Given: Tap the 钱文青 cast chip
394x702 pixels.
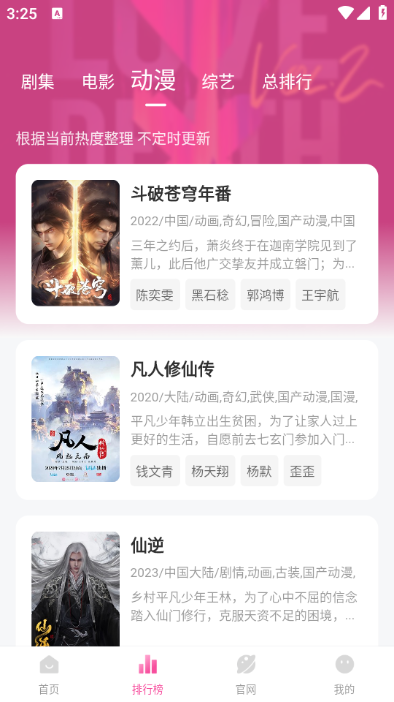Looking at the screenshot, I should tap(155, 471).
